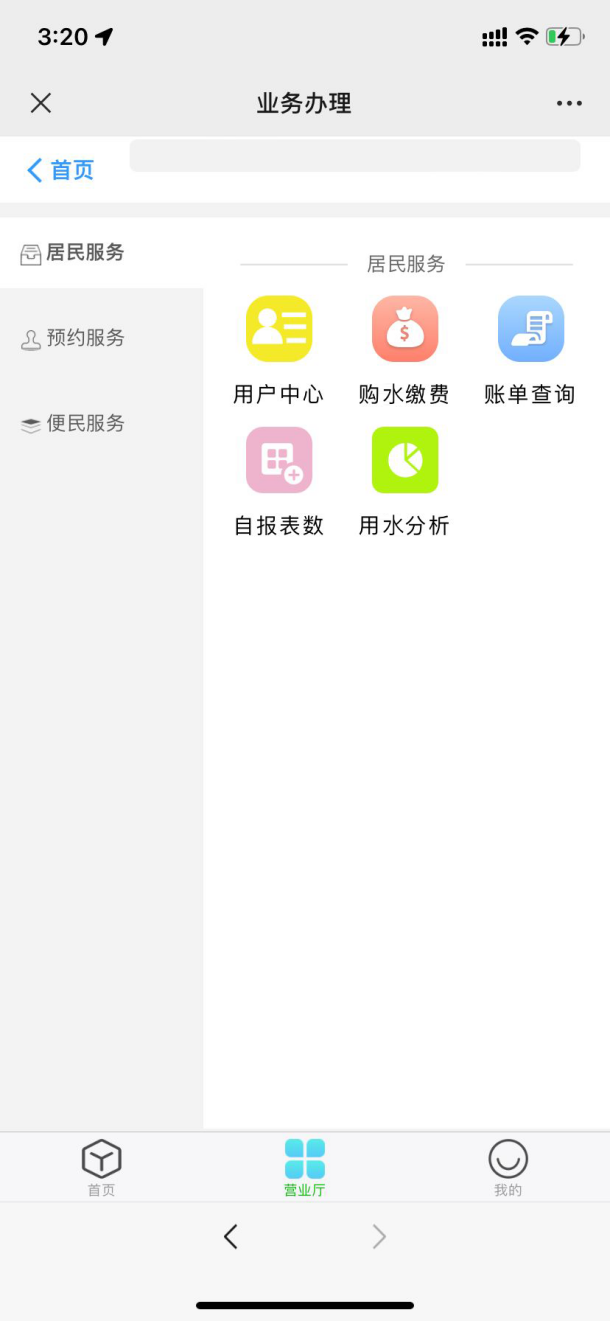Select 居民服务 in the sidebar
Viewport: 610px width, 1321px height.
click(x=85, y=253)
